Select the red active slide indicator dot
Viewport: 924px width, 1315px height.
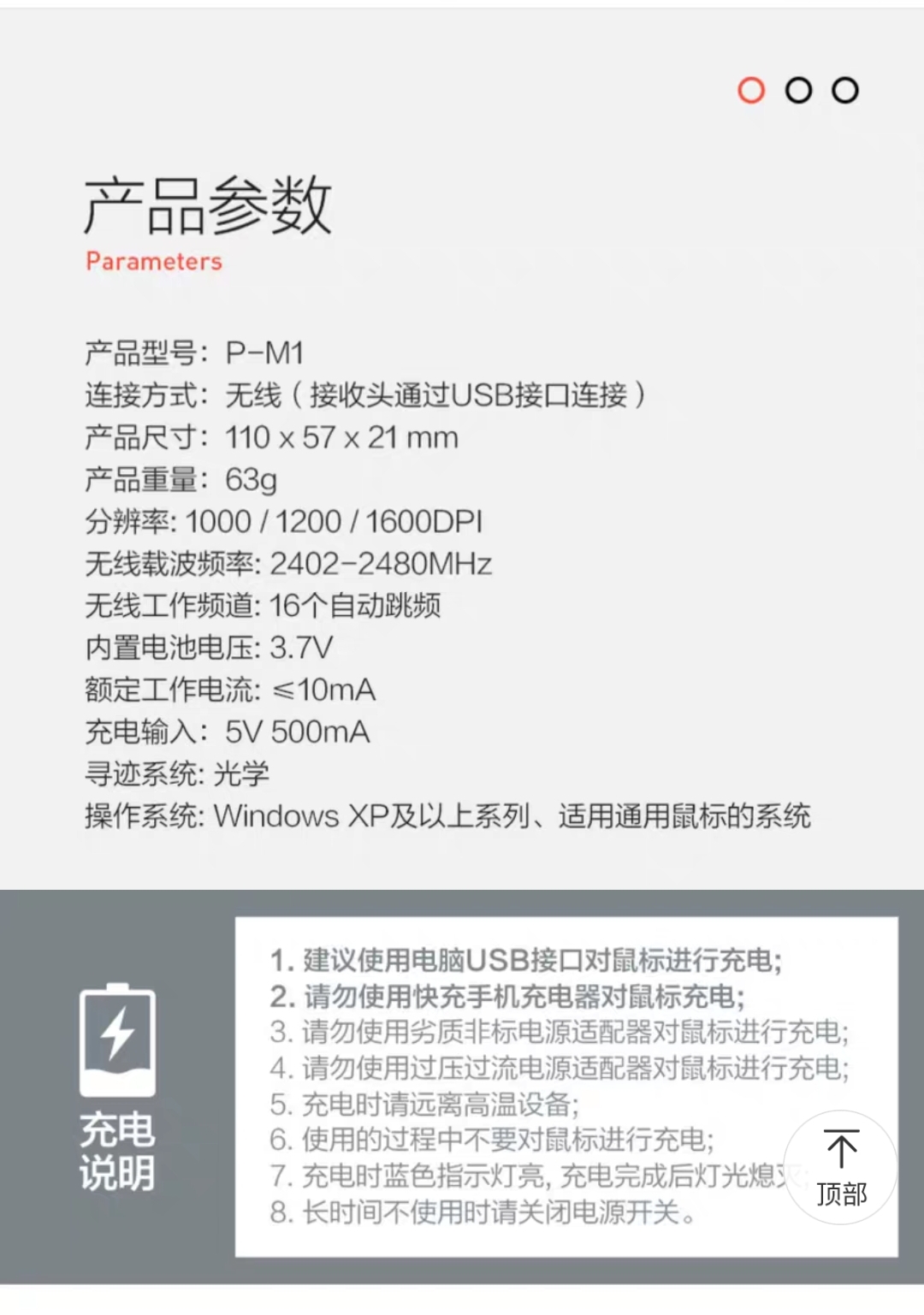(751, 90)
